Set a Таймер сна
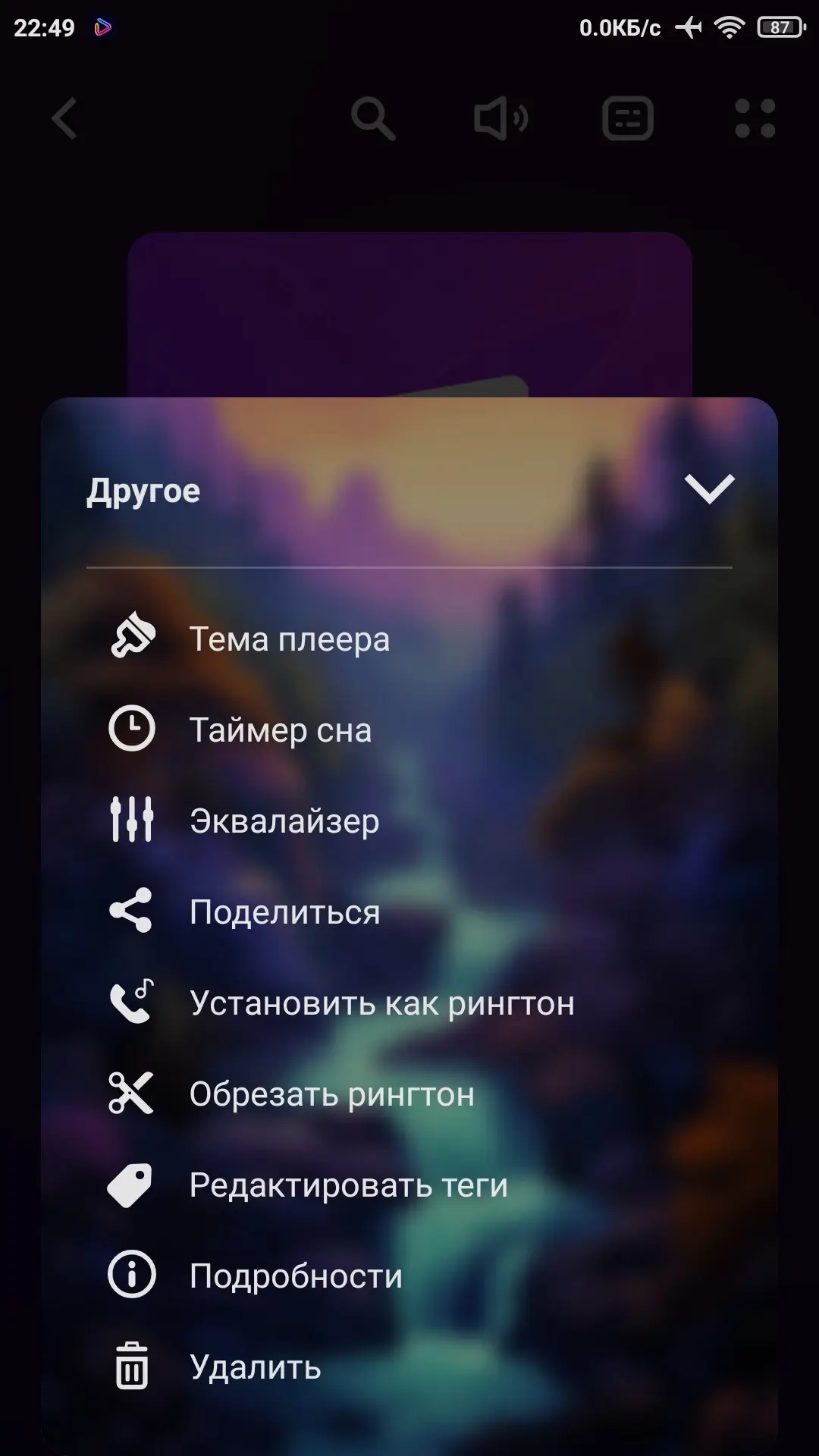The width and height of the screenshot is (819, 1456). pos(280,730)
